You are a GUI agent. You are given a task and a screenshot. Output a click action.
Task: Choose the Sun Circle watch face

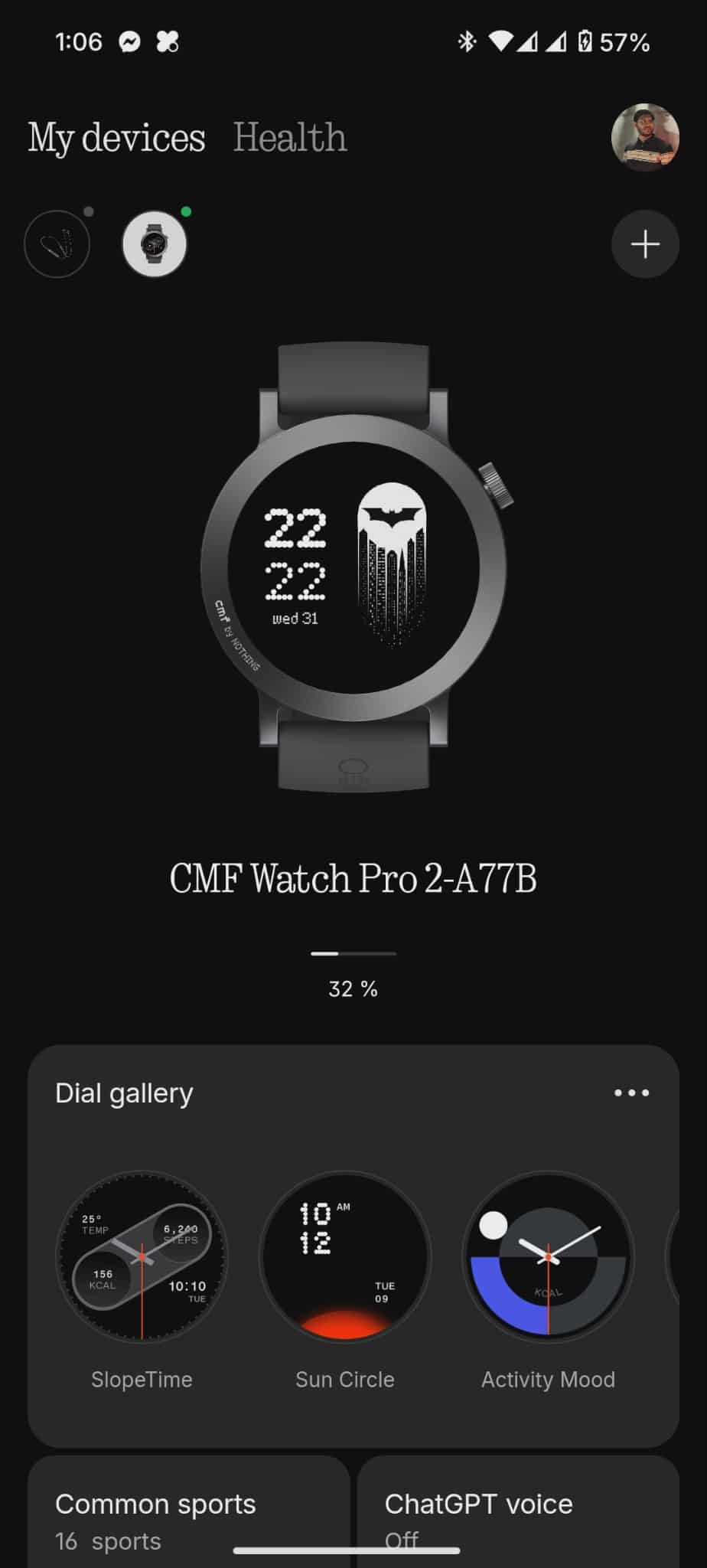(344, 1256)
